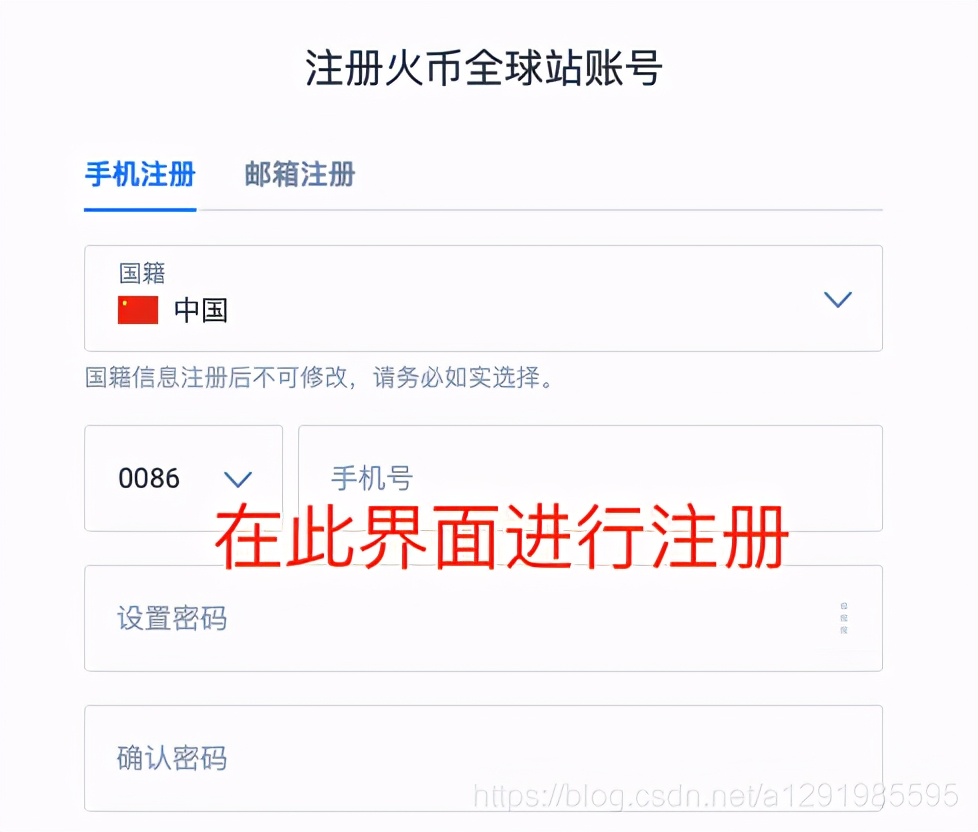
Task: Open the 0086 country code picker
Action: 184,478
